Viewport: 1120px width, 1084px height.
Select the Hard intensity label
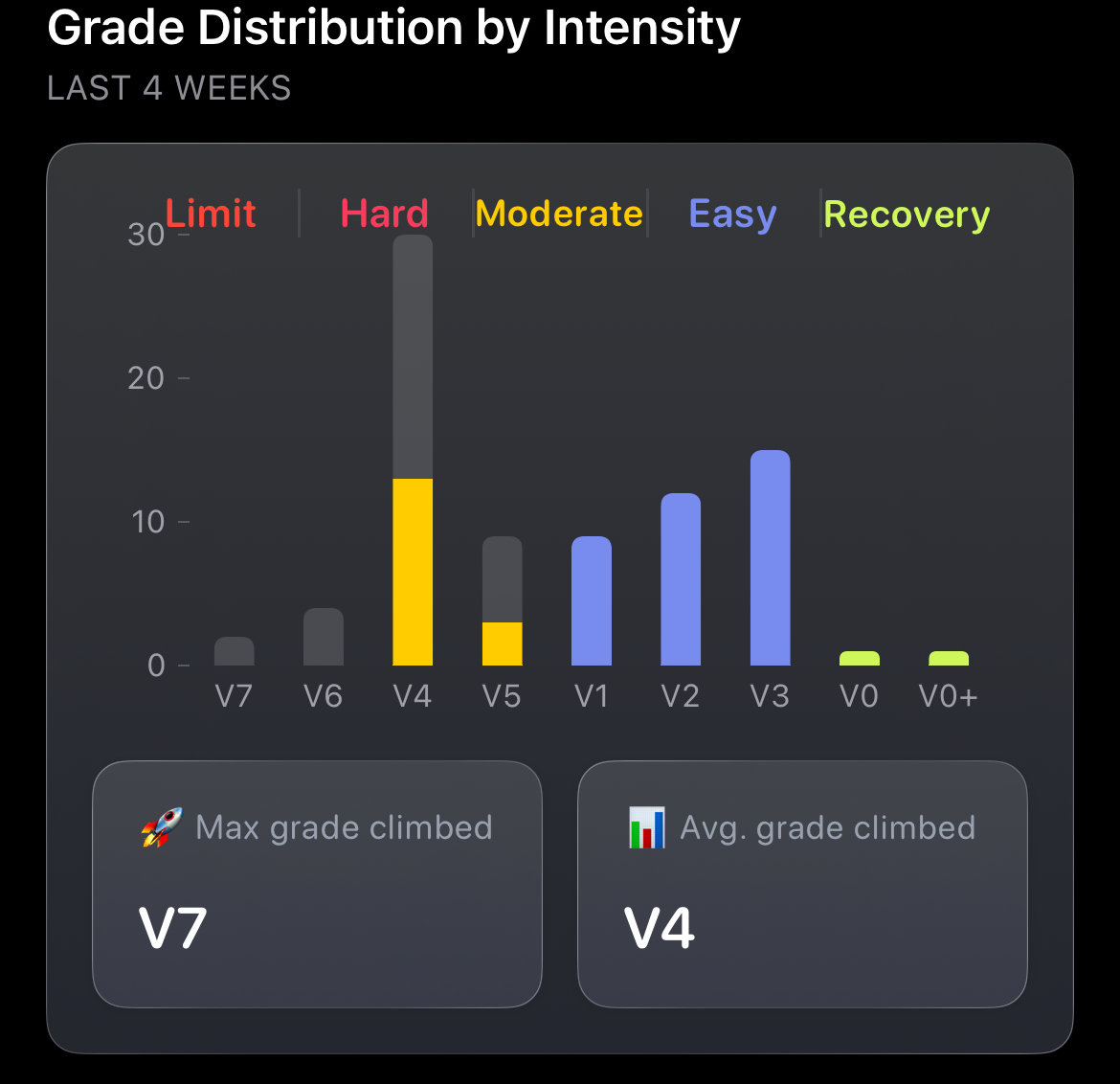pyautogui.click(x=385, y=214)
